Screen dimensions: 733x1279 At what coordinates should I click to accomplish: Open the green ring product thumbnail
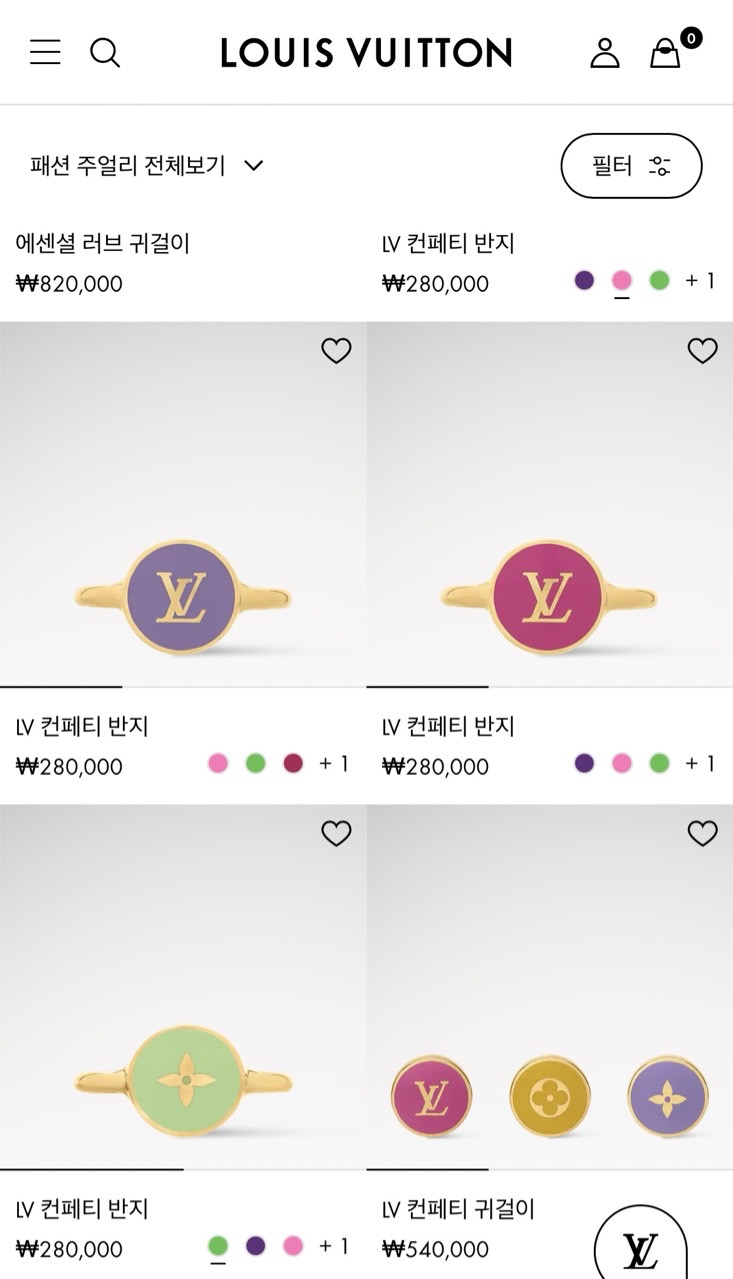pyautogui.click(x=183, y=1080)
